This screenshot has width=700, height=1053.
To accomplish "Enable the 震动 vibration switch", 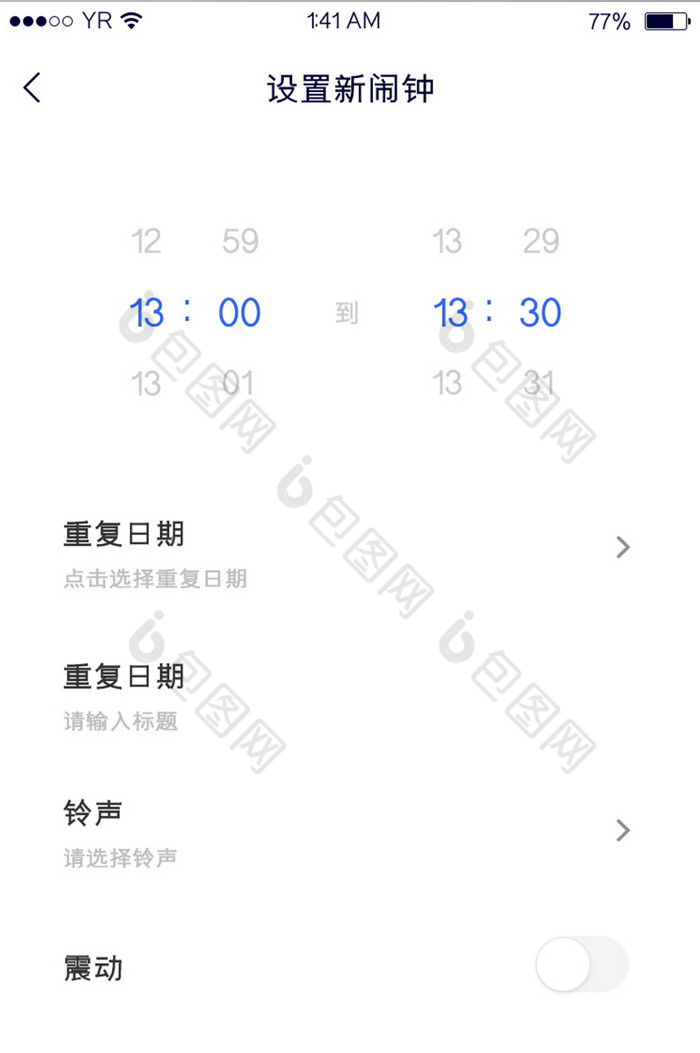I will click(581, 965).
